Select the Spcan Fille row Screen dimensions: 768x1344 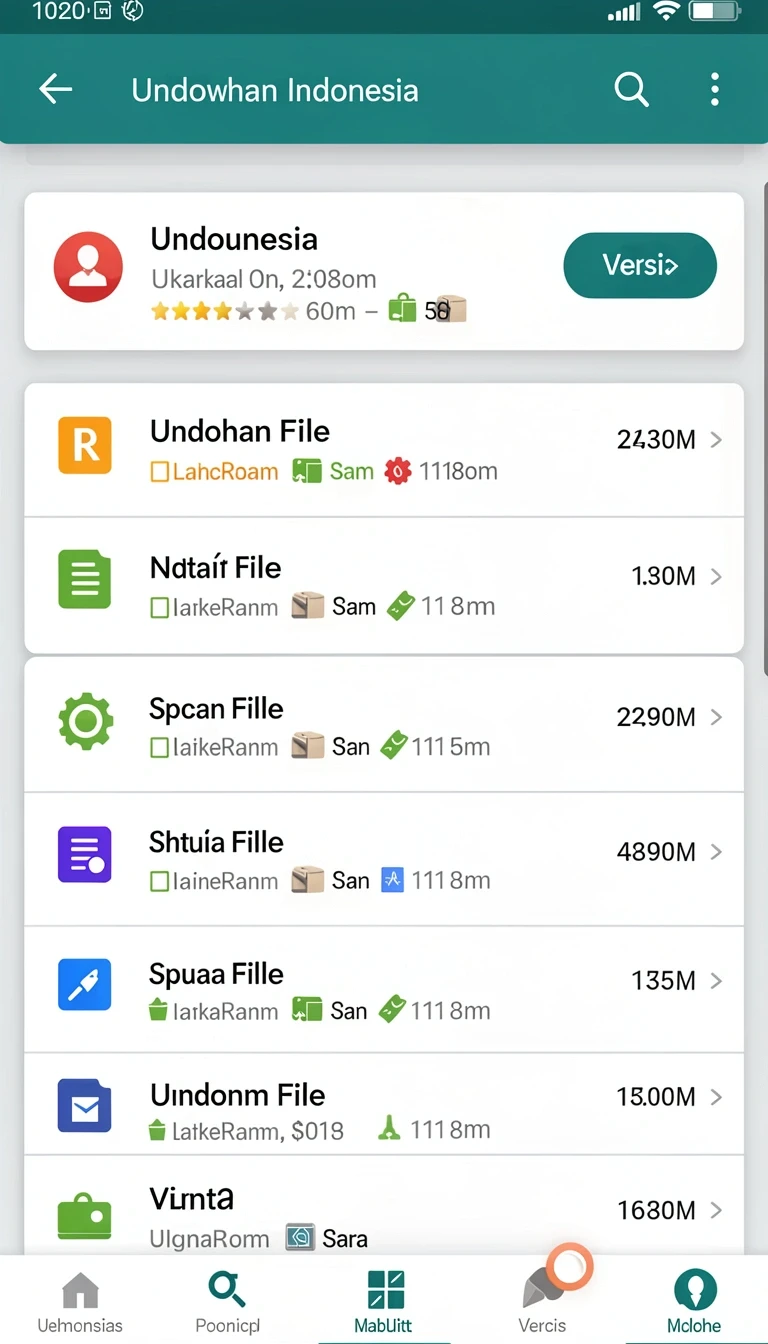pos(384,725)
